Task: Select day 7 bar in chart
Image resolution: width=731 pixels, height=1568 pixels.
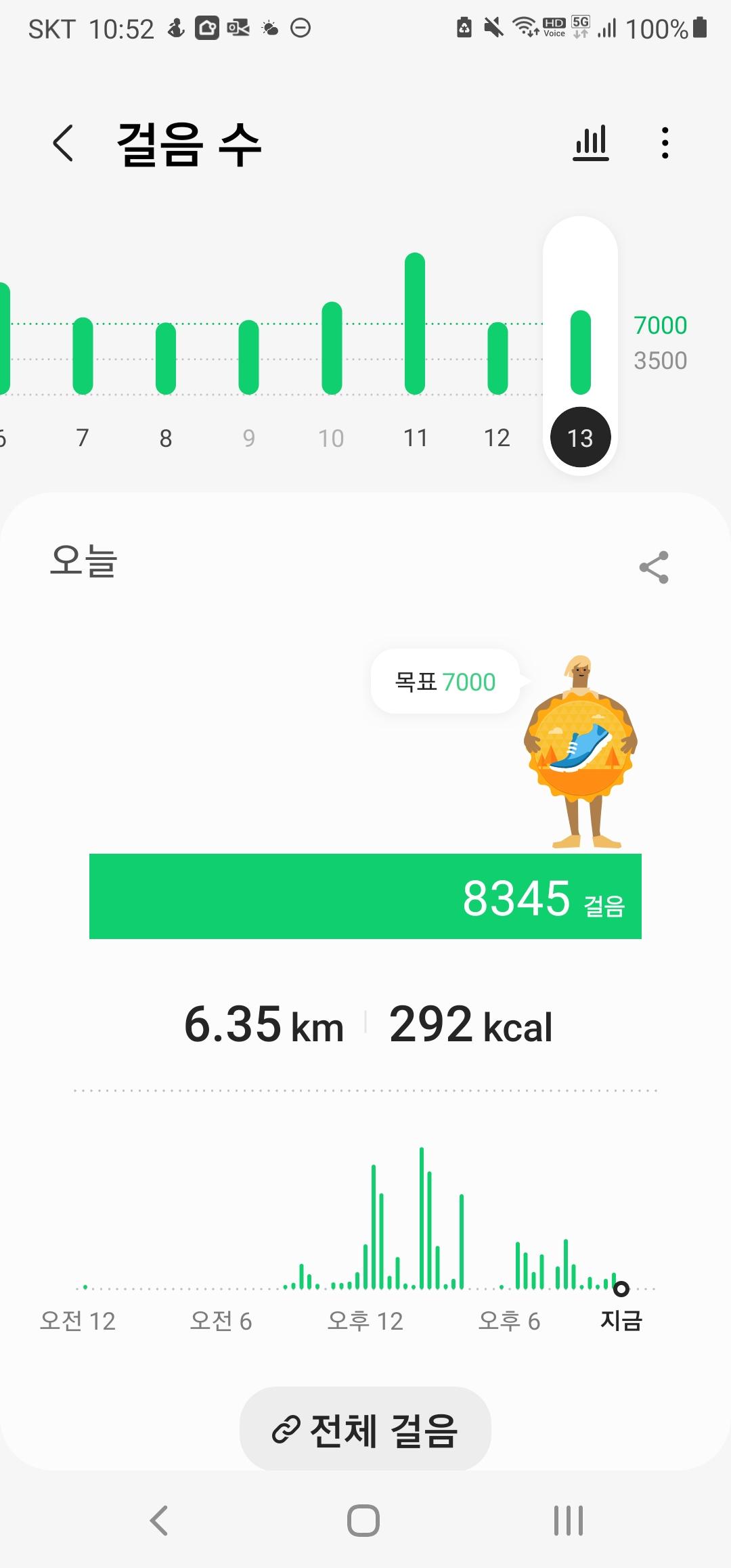Action: pyautogui.click(x=83, y=355)
